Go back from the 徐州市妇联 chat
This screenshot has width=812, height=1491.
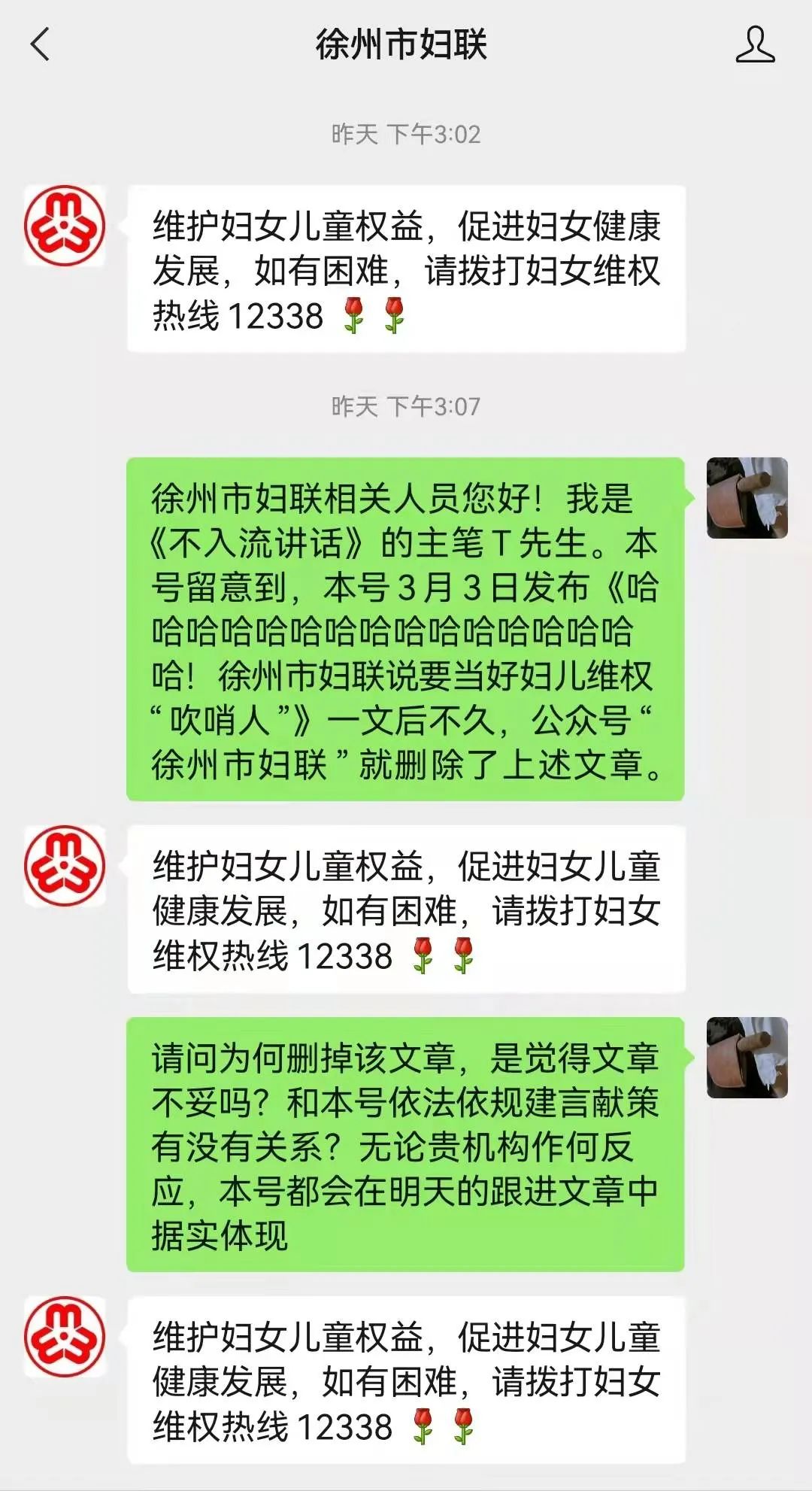[41, 44]
